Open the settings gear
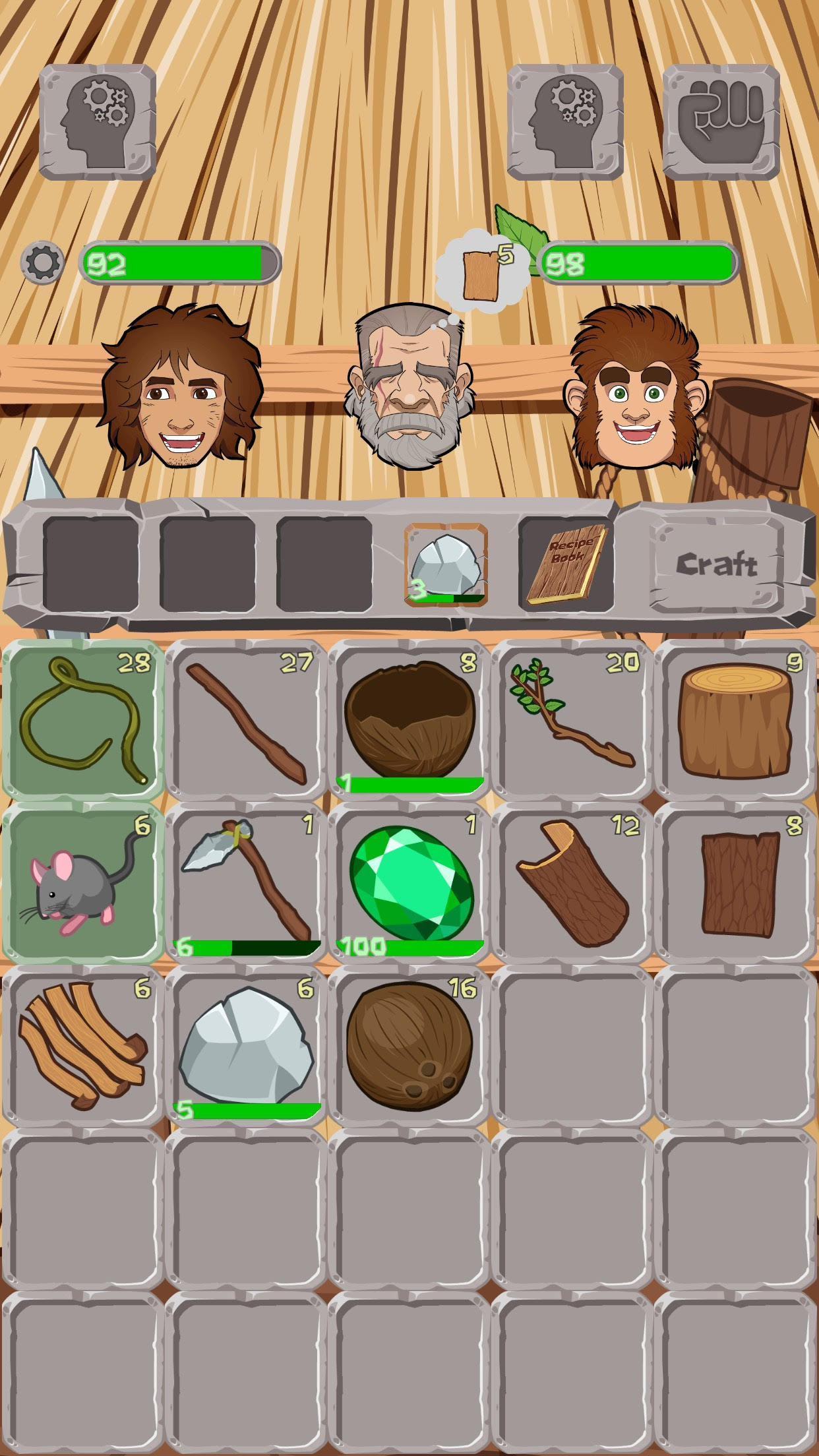Screen dimensions: 819x1456 pos(43,262)
